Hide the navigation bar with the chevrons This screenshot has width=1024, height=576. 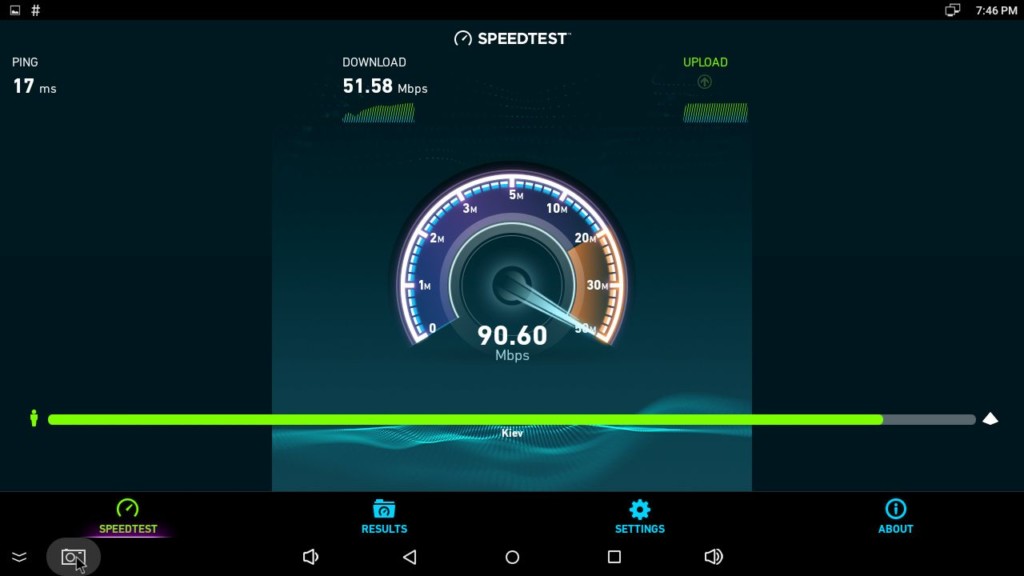(19, 557)
